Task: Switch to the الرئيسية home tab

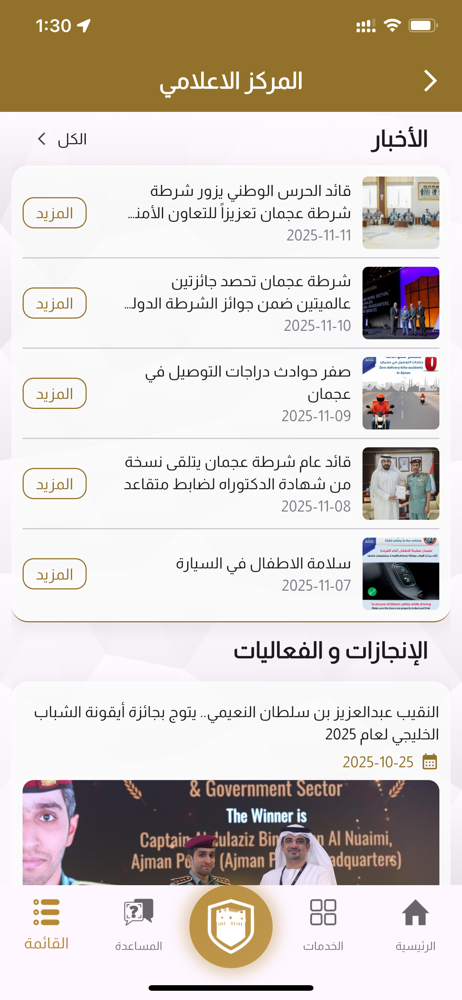Action: (x=415, y=924)
